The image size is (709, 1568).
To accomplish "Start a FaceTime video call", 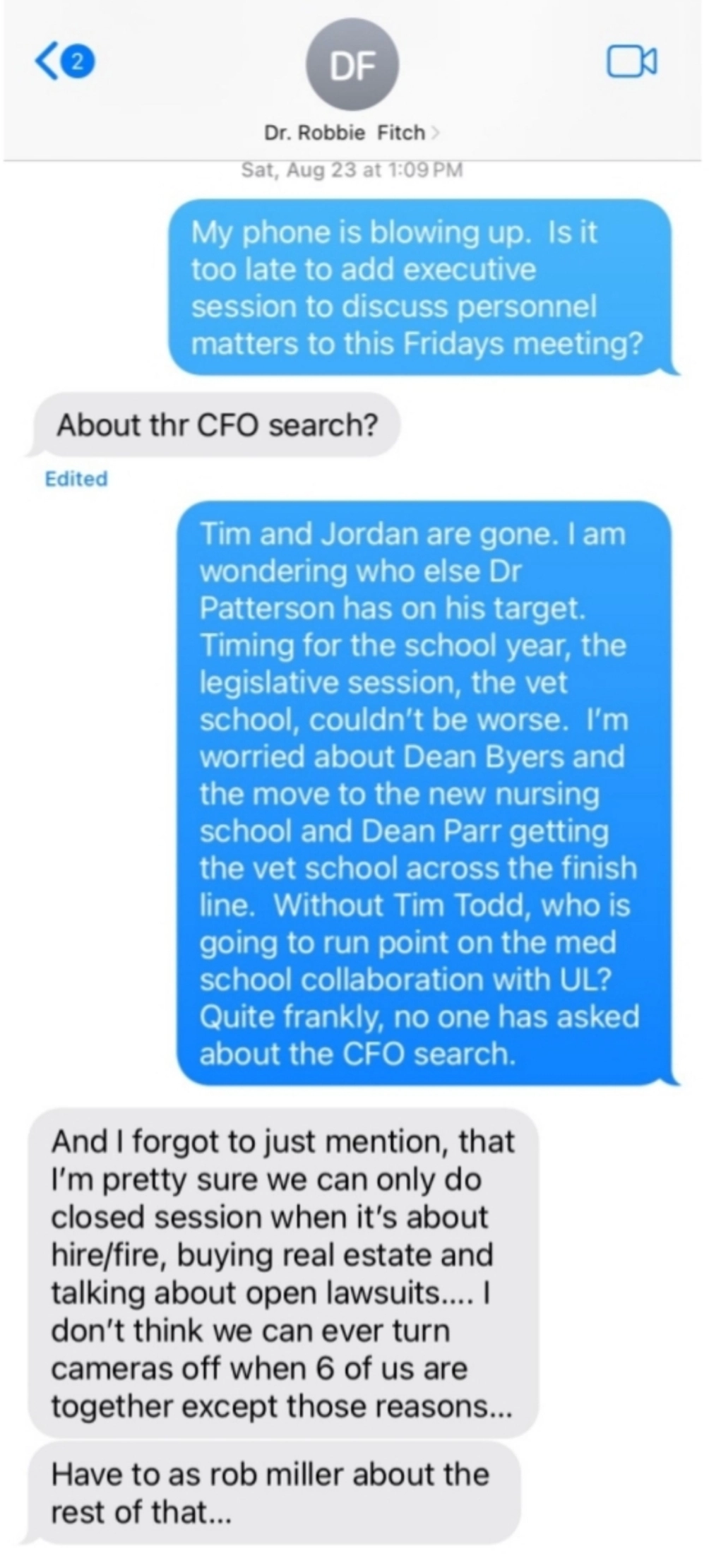I will click(631, 61).
